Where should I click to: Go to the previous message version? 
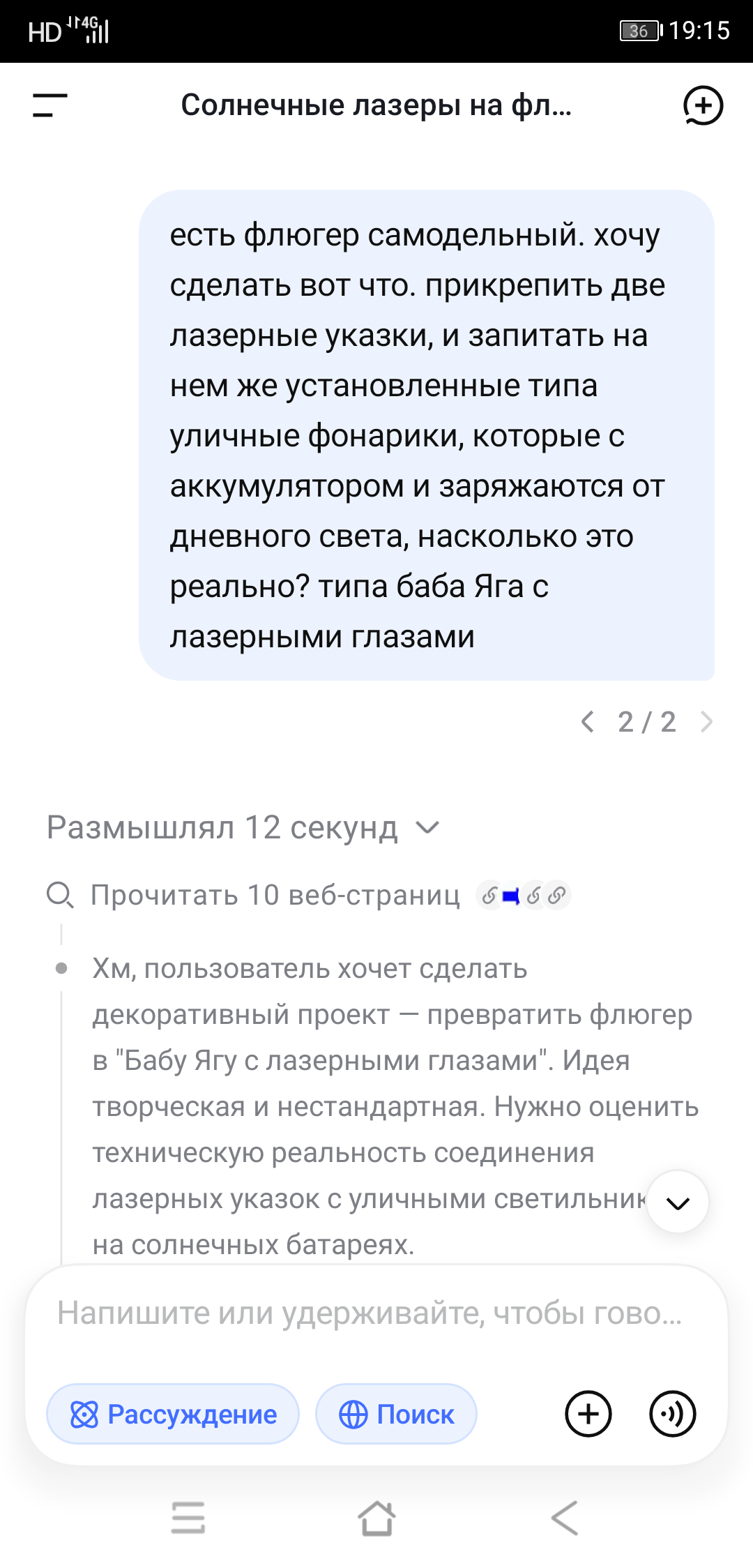(x=588, y=722)
